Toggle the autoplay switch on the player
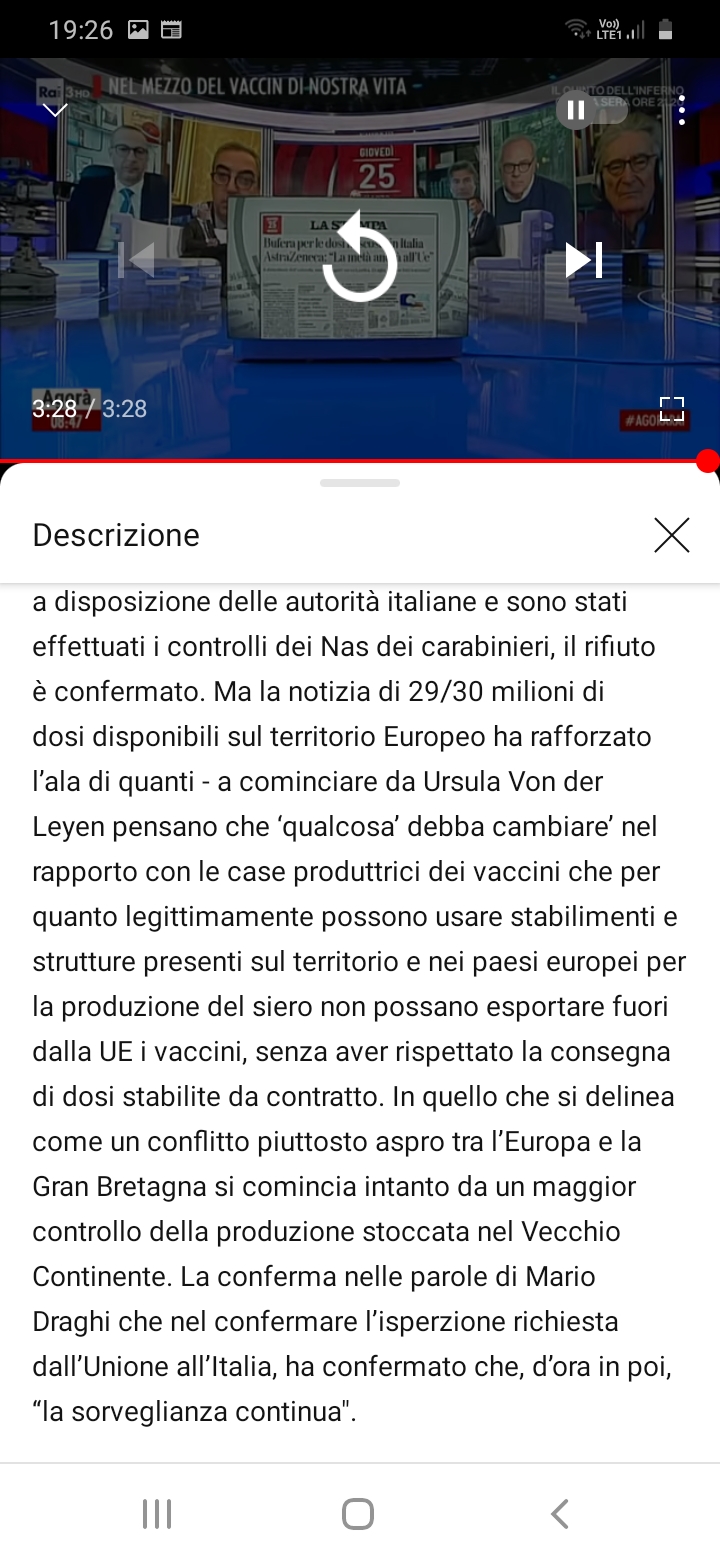Image resolution: width=720 pixels, height=1560 pixels. pyautogui.click(x=590, y=110)
